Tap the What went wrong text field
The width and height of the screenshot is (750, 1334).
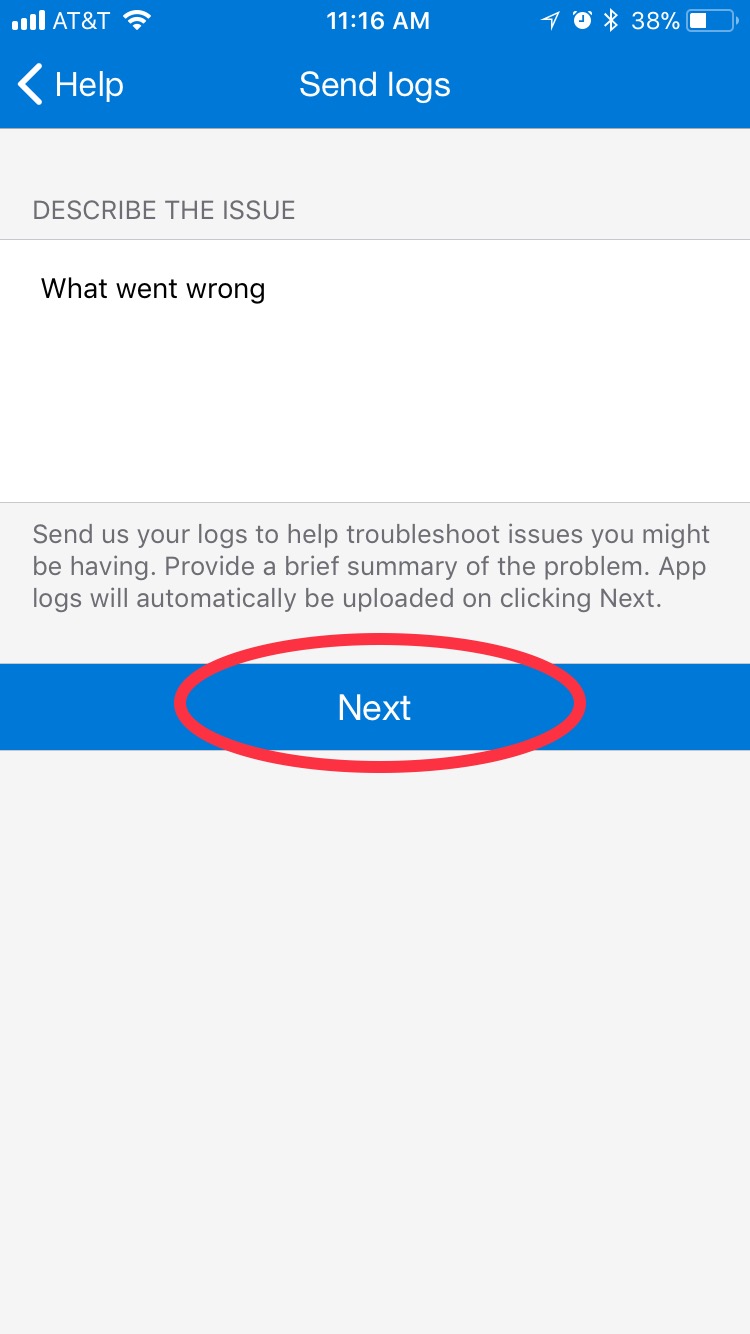pos(375,371)
